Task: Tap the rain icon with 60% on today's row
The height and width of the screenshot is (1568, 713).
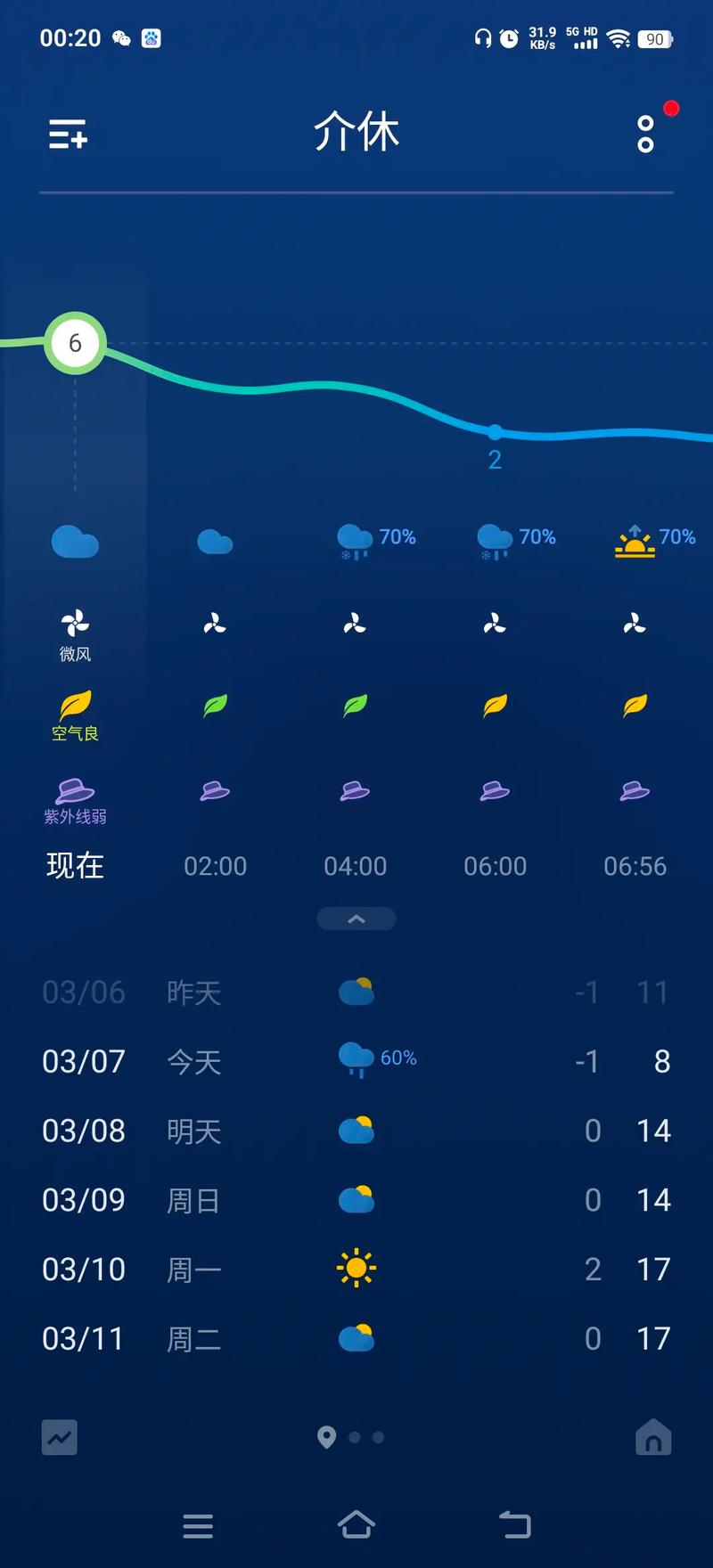Action: click(x=355, y=1060)
